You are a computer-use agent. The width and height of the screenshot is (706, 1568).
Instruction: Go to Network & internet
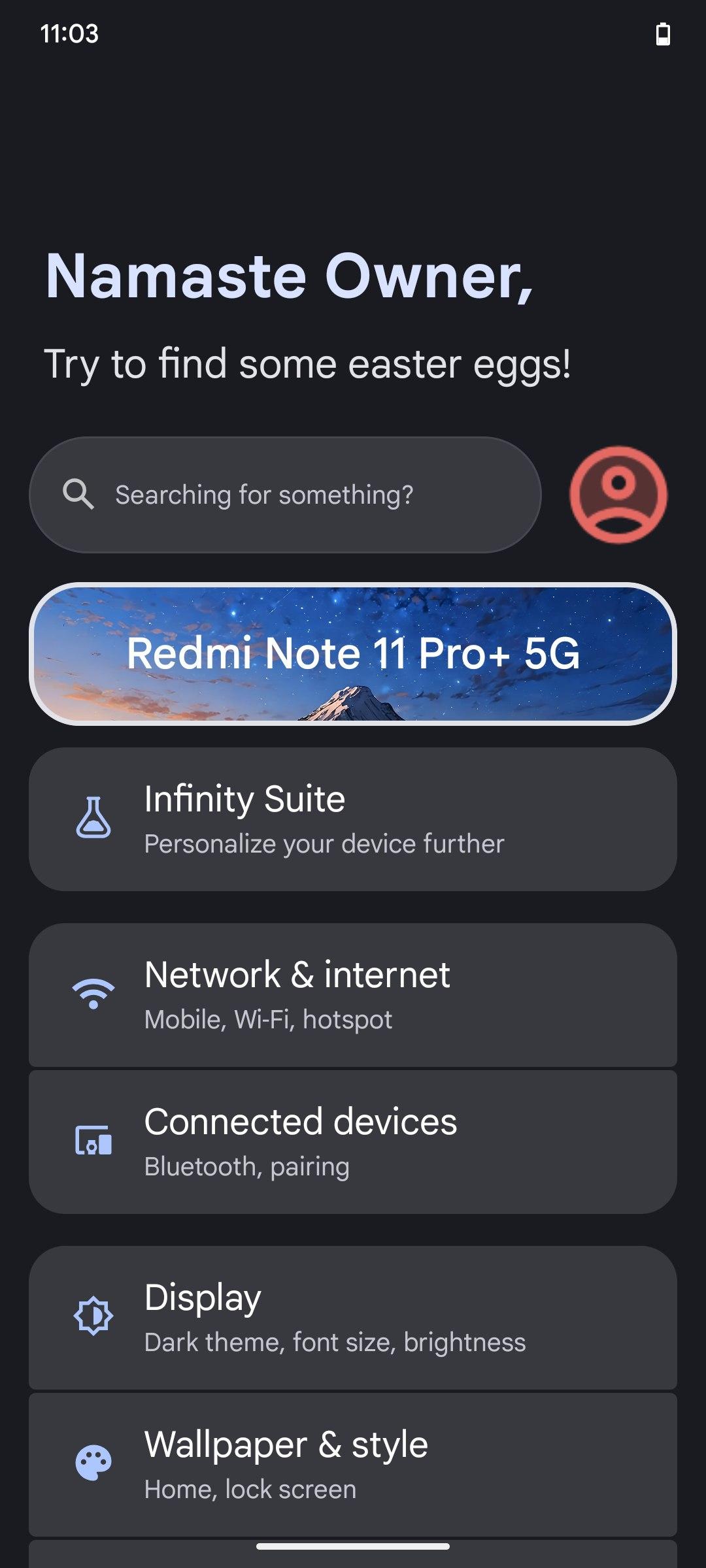353,994
